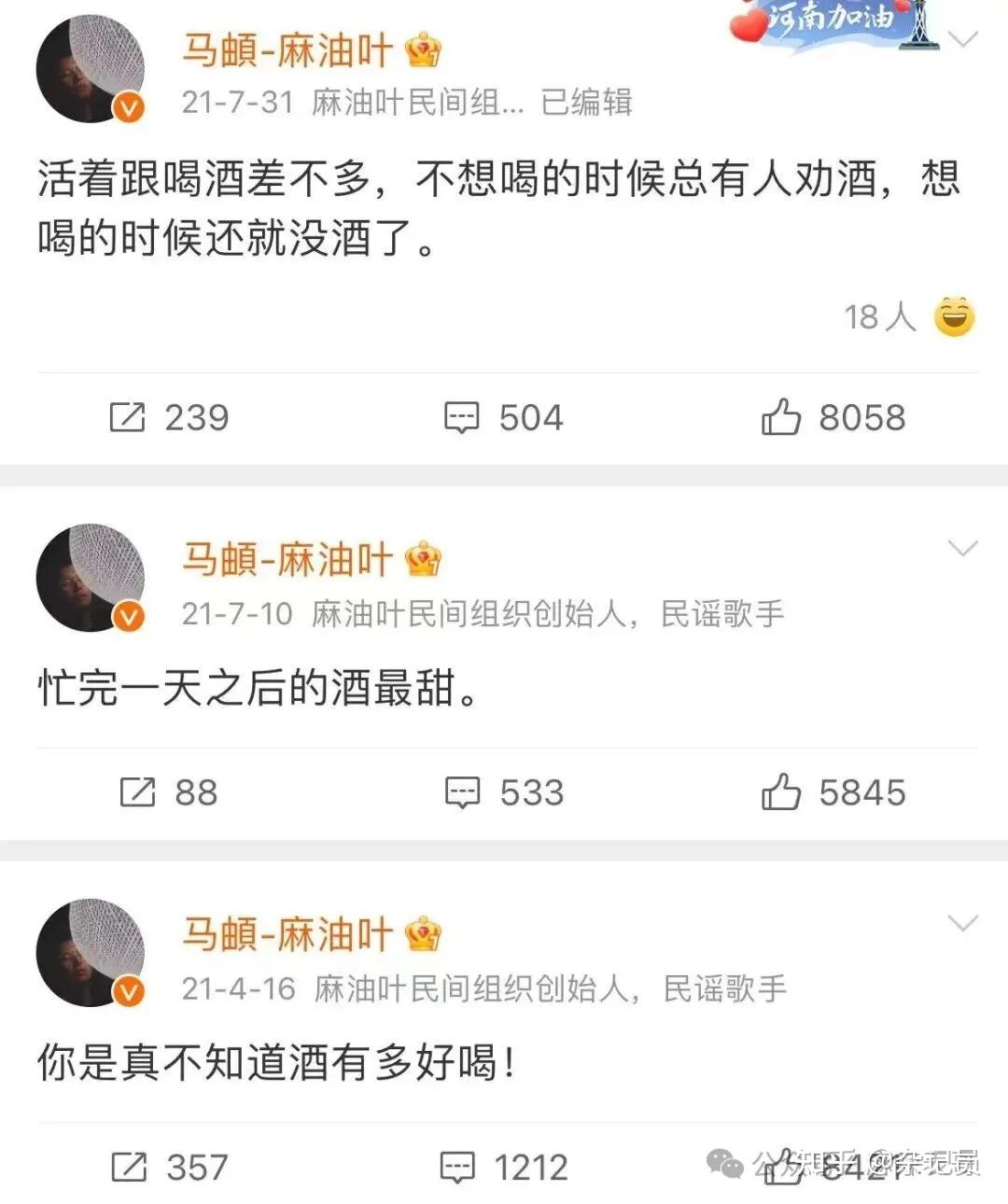Open the 533 comments on the second post
Screen dimensions: 1008x1204
point(463,792)
